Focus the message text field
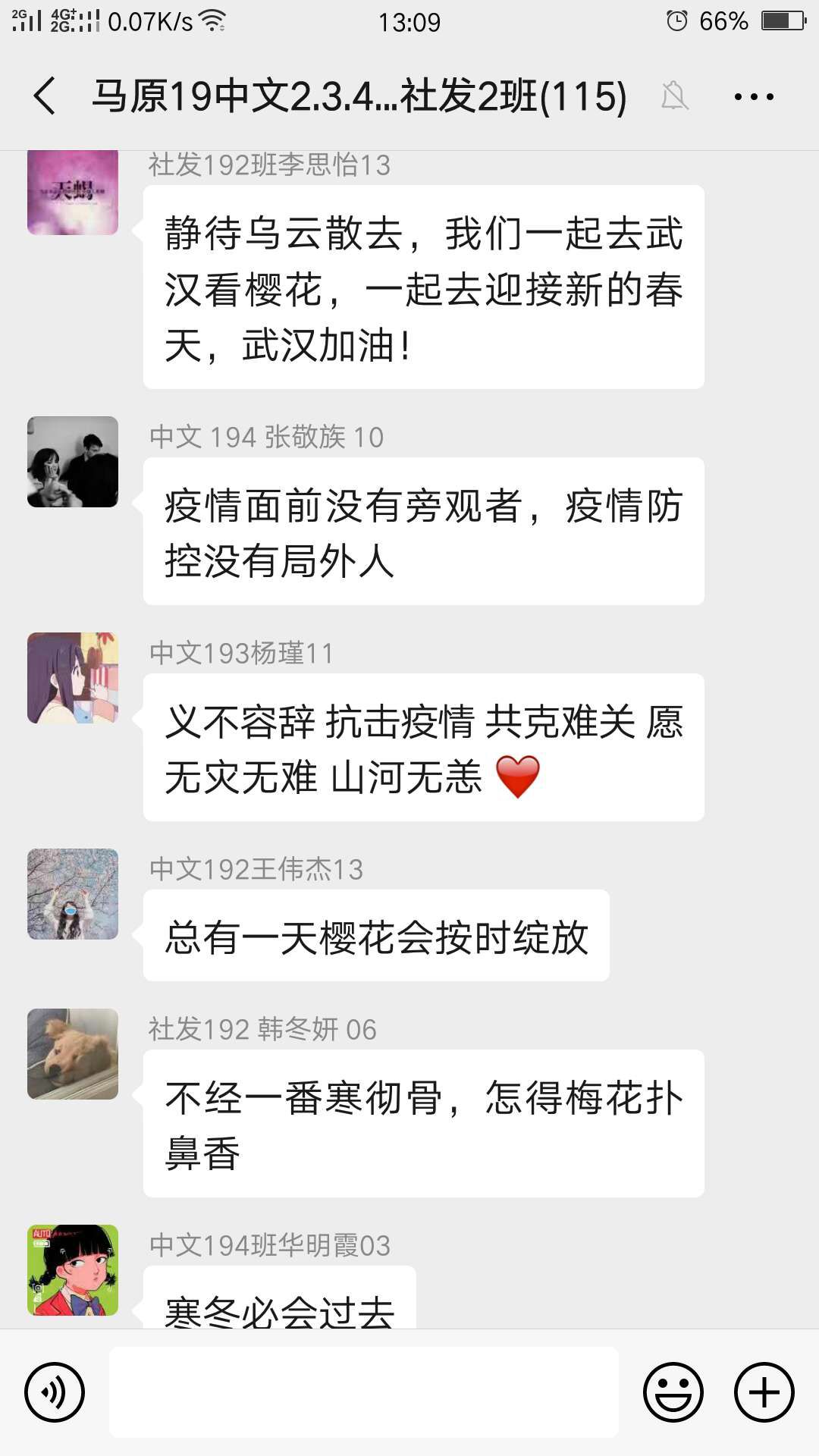Viewport: 819px width, 1456px height. coord(364,1392)
